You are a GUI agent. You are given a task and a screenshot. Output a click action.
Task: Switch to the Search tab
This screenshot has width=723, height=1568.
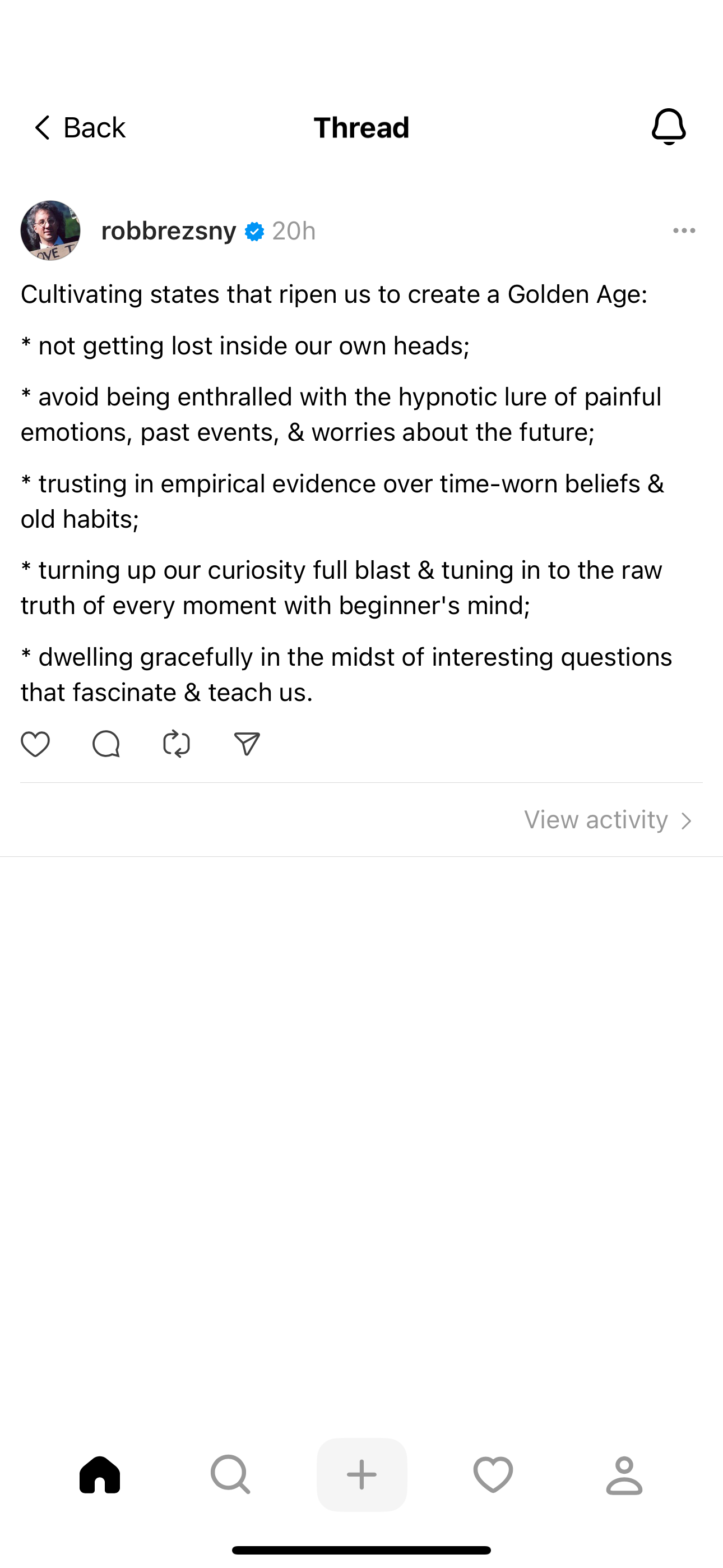231,1474
